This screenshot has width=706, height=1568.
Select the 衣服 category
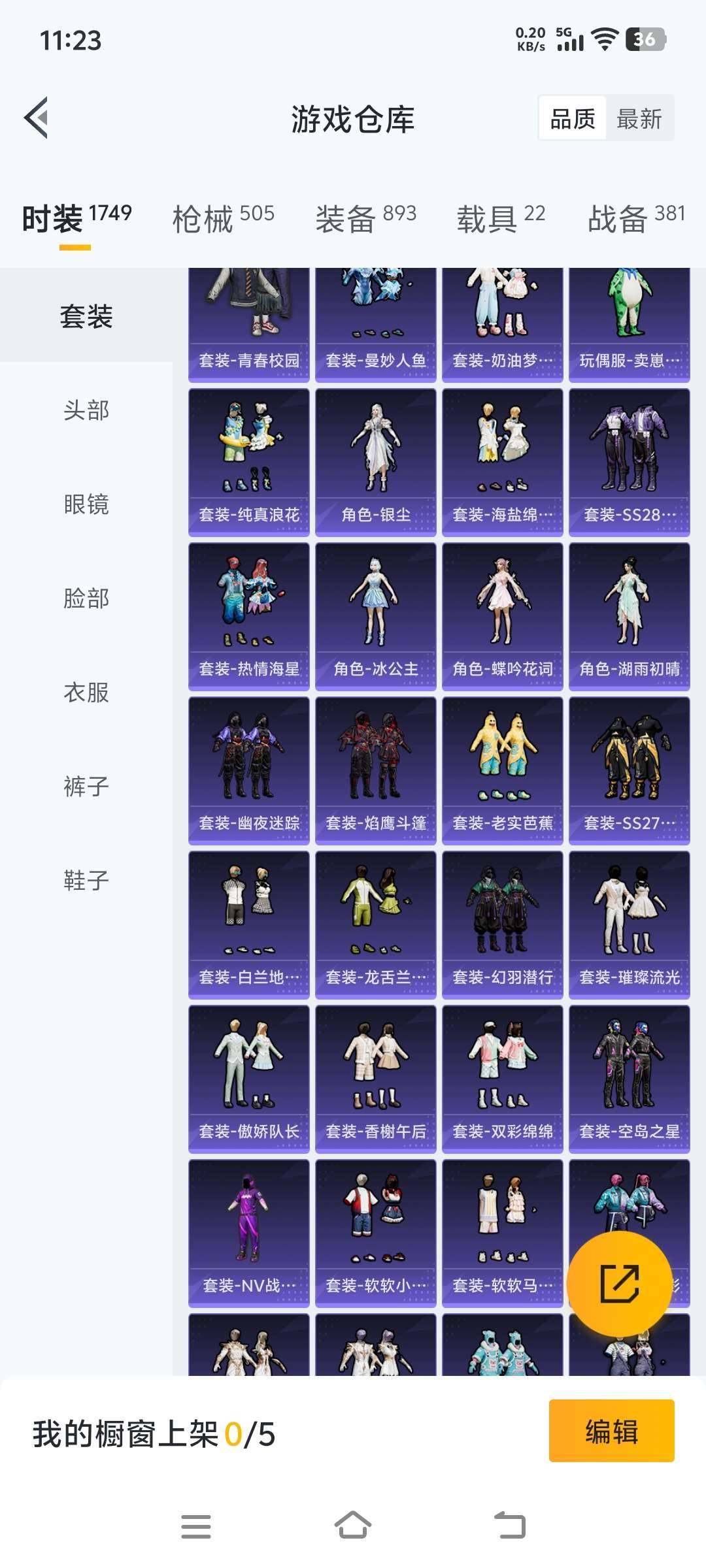pyautogui.click(x=86, y=693)
